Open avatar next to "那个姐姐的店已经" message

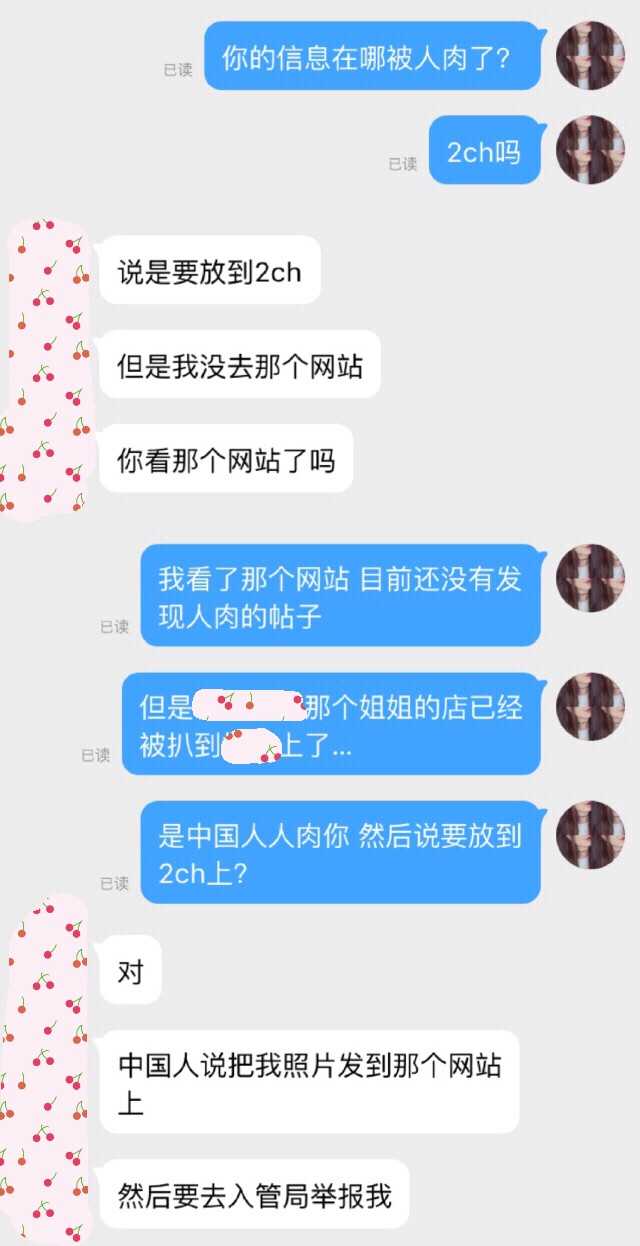coord(590,706)
